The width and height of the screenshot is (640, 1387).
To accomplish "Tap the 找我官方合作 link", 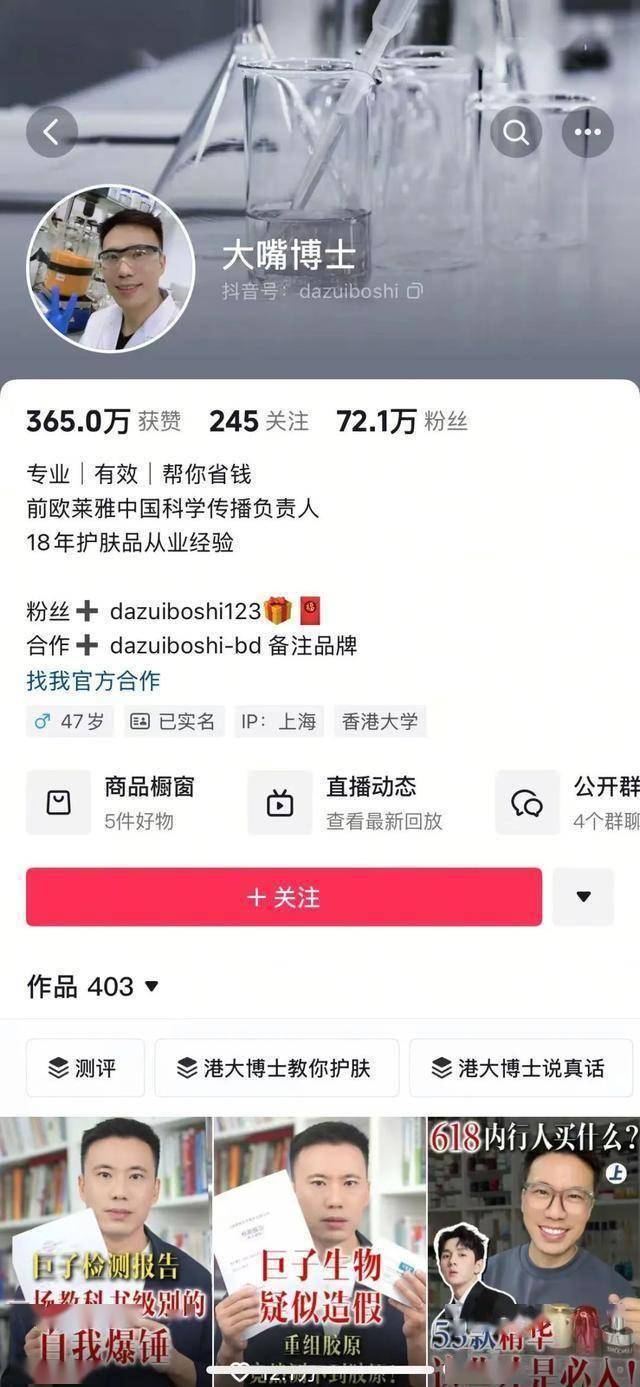I will coord(93,681).
